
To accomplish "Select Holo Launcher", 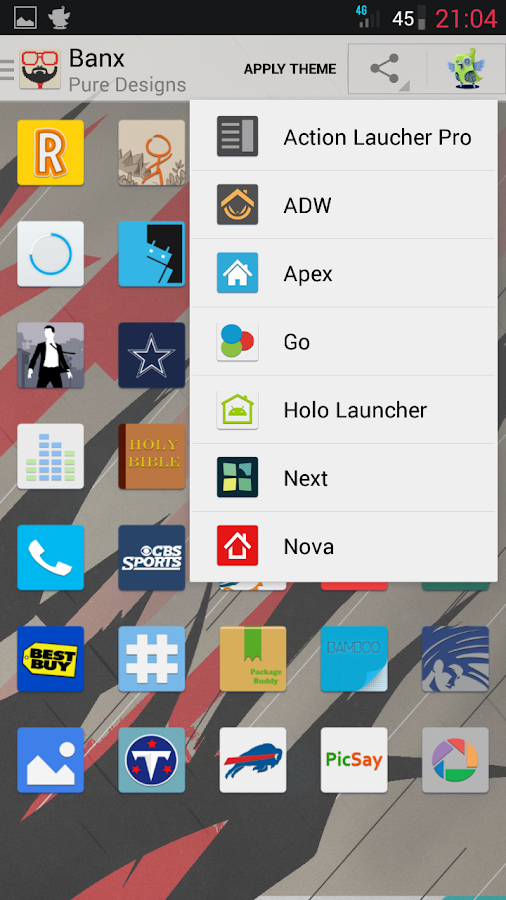I will (x=344, y=410).
